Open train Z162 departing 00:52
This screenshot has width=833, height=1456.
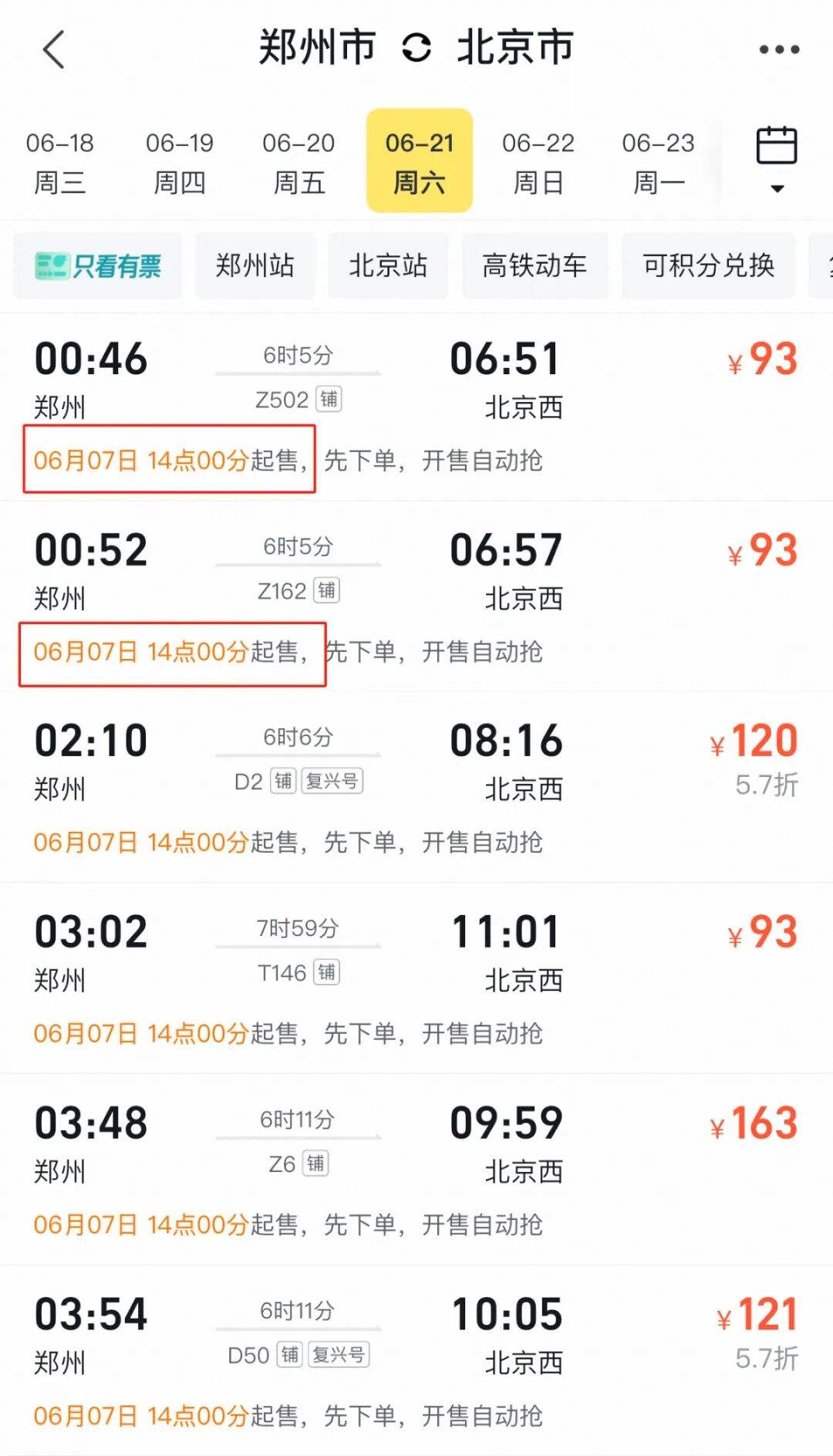tap(416, 596)
